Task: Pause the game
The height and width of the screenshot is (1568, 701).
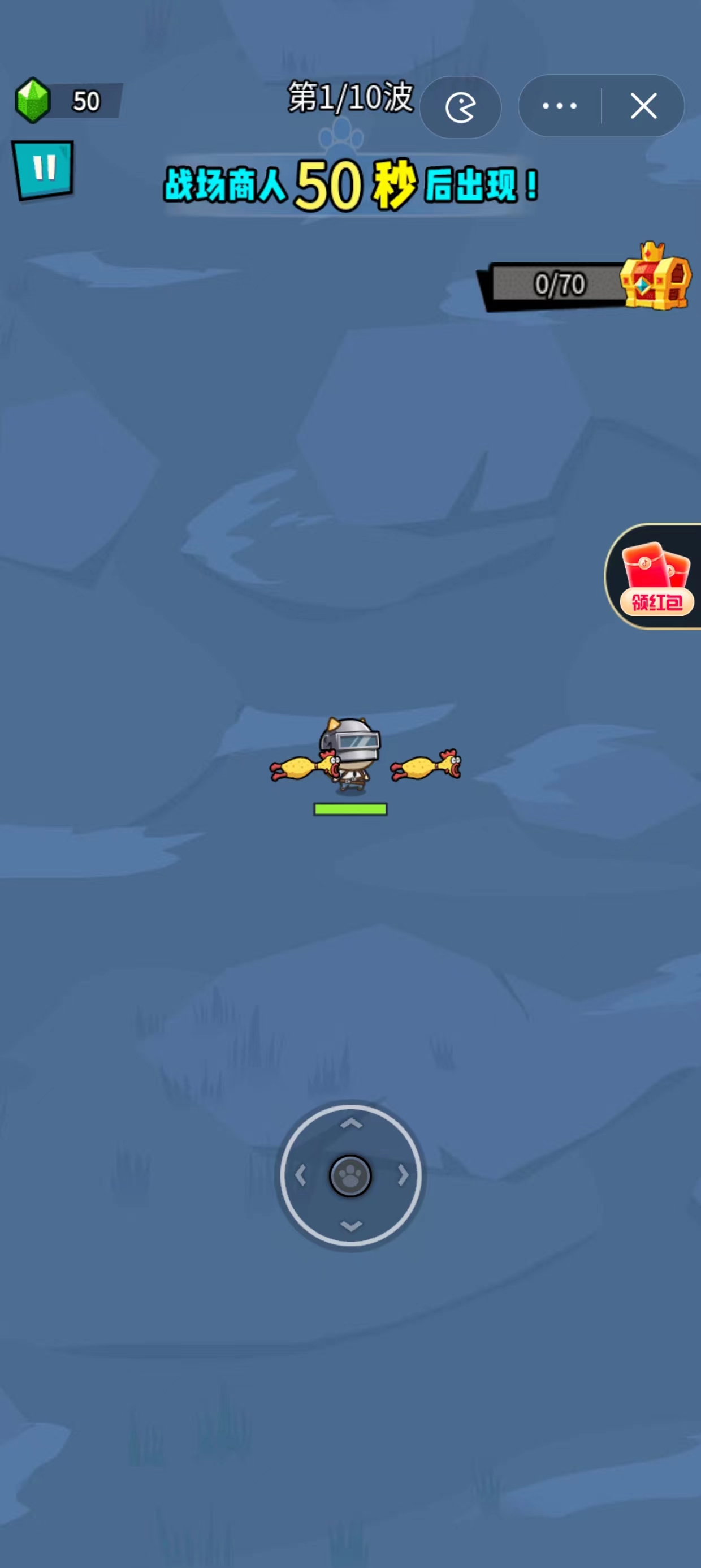Action: point(43,169)
